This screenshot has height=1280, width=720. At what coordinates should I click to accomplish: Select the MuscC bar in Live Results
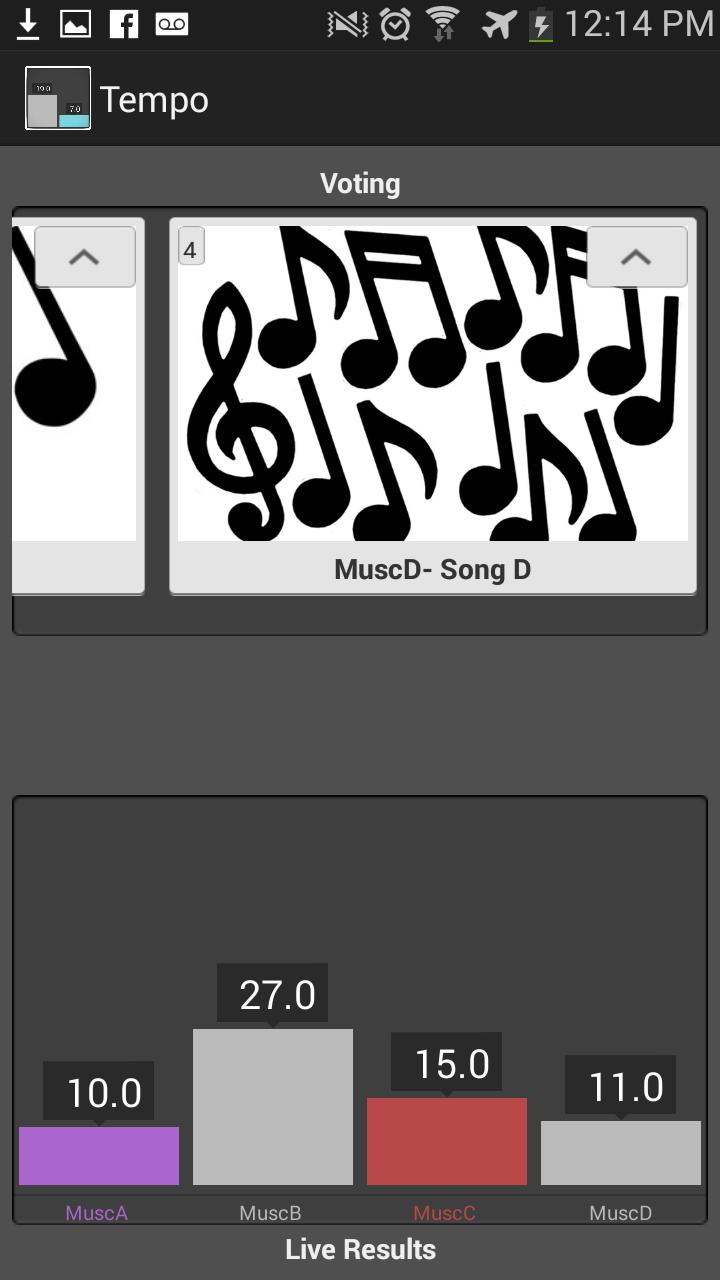coord(446,1141)
